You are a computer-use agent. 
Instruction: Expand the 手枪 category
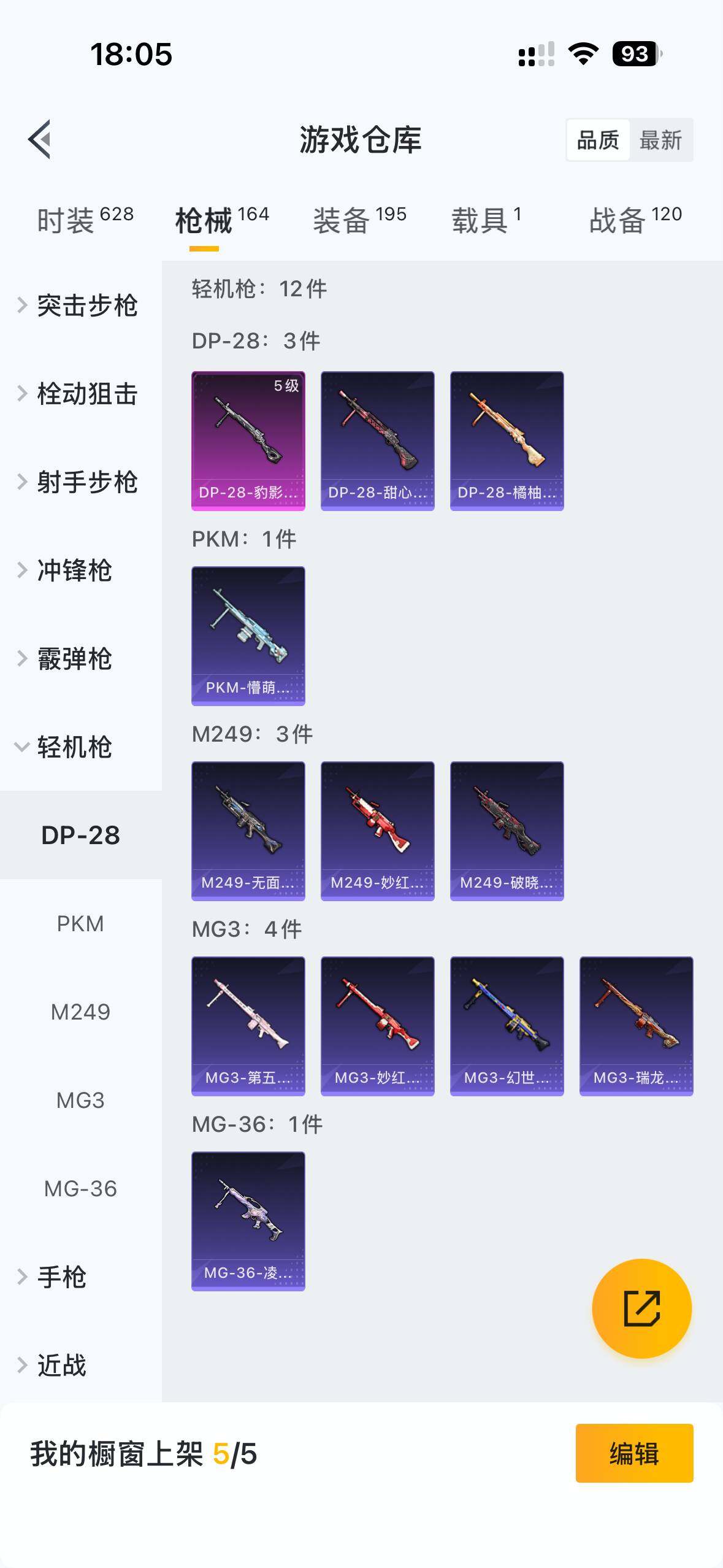tap(61, 1277)
